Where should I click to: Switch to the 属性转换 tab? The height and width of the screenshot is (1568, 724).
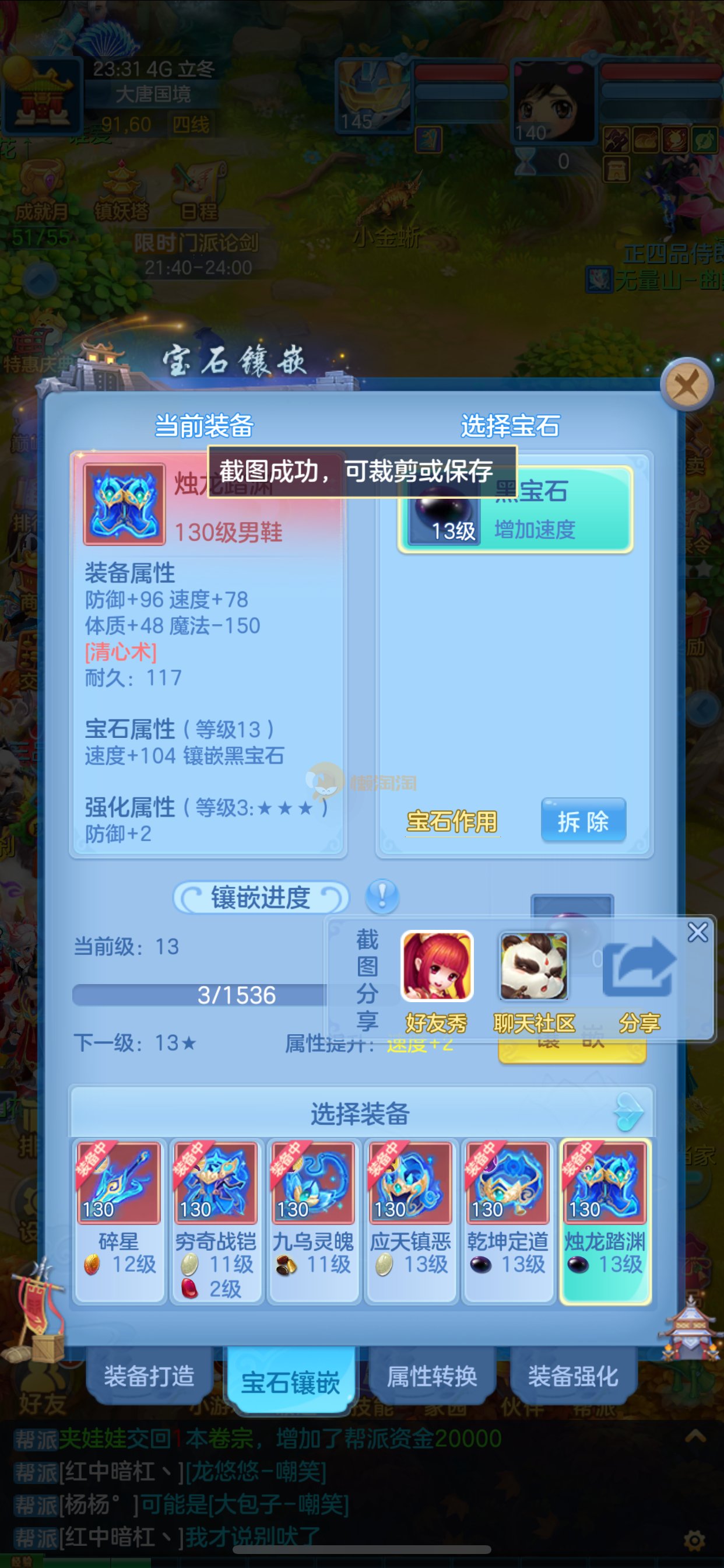(432, 1375)
